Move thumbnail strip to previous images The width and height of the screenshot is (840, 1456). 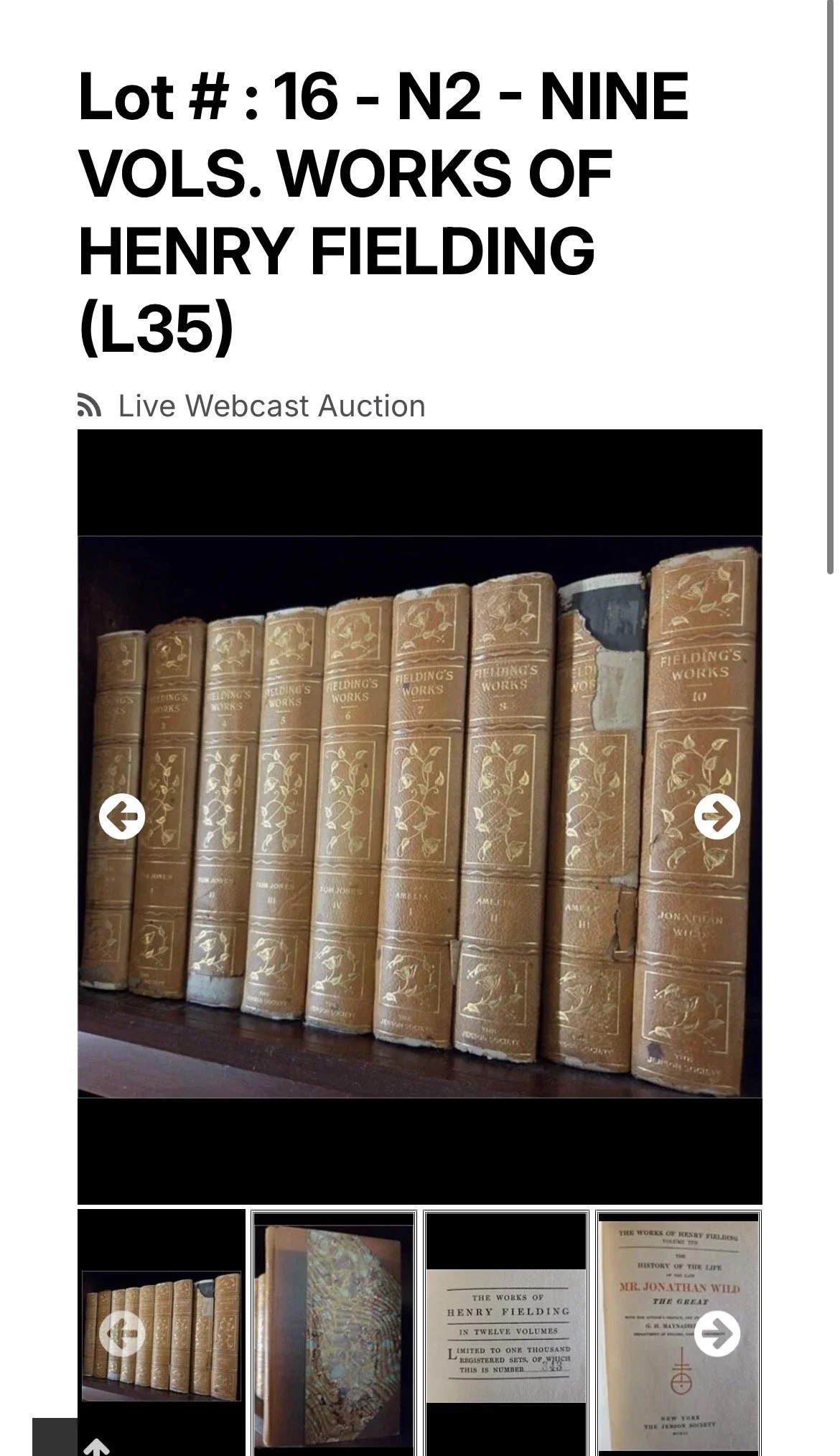tap(122, 1334)
